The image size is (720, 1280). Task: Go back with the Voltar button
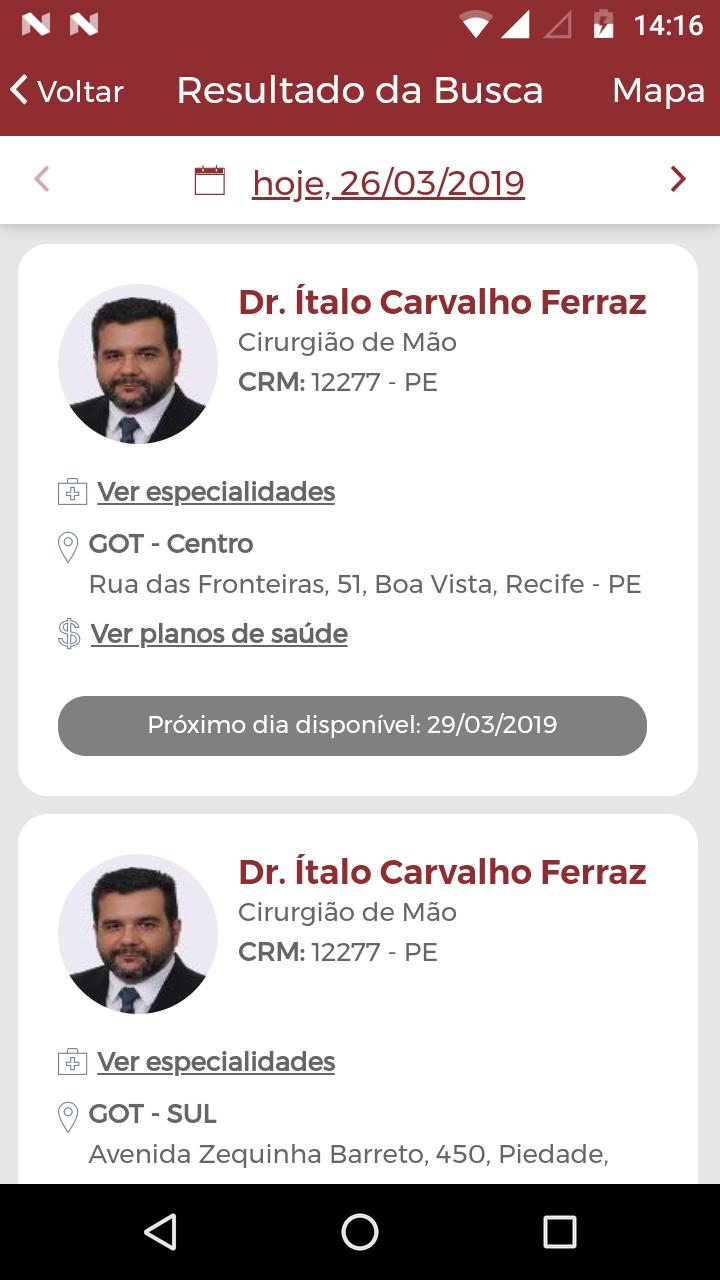coord(66,91)
